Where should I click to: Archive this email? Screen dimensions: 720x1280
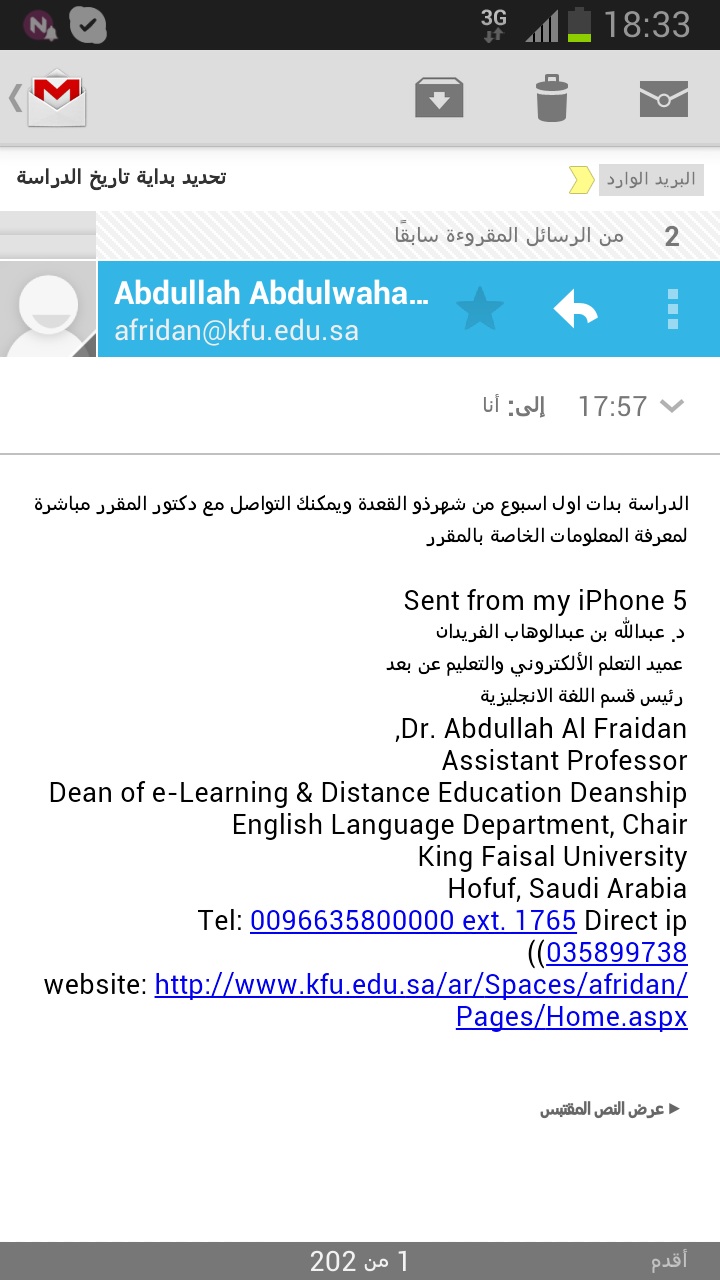coord(439,98)
